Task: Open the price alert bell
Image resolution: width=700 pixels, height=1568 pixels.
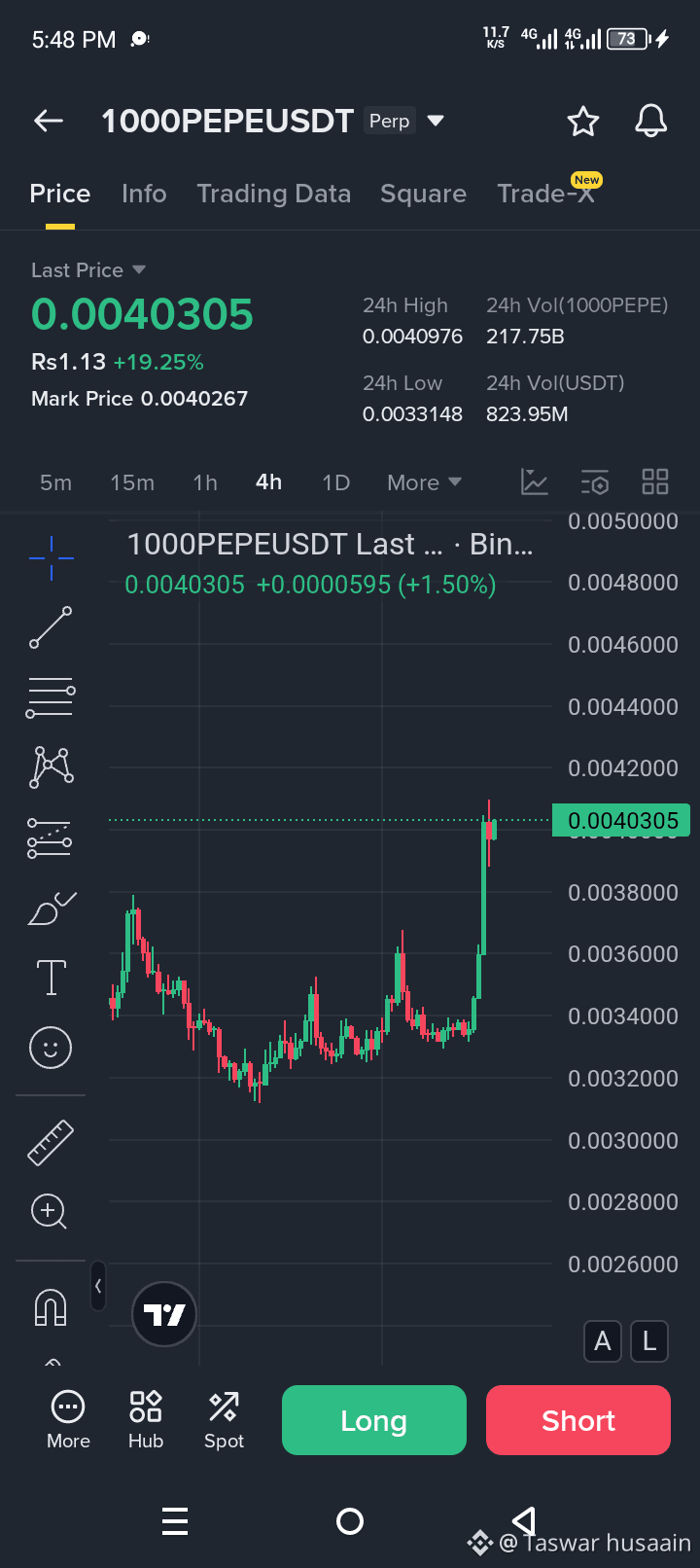Action: (650, 122)
